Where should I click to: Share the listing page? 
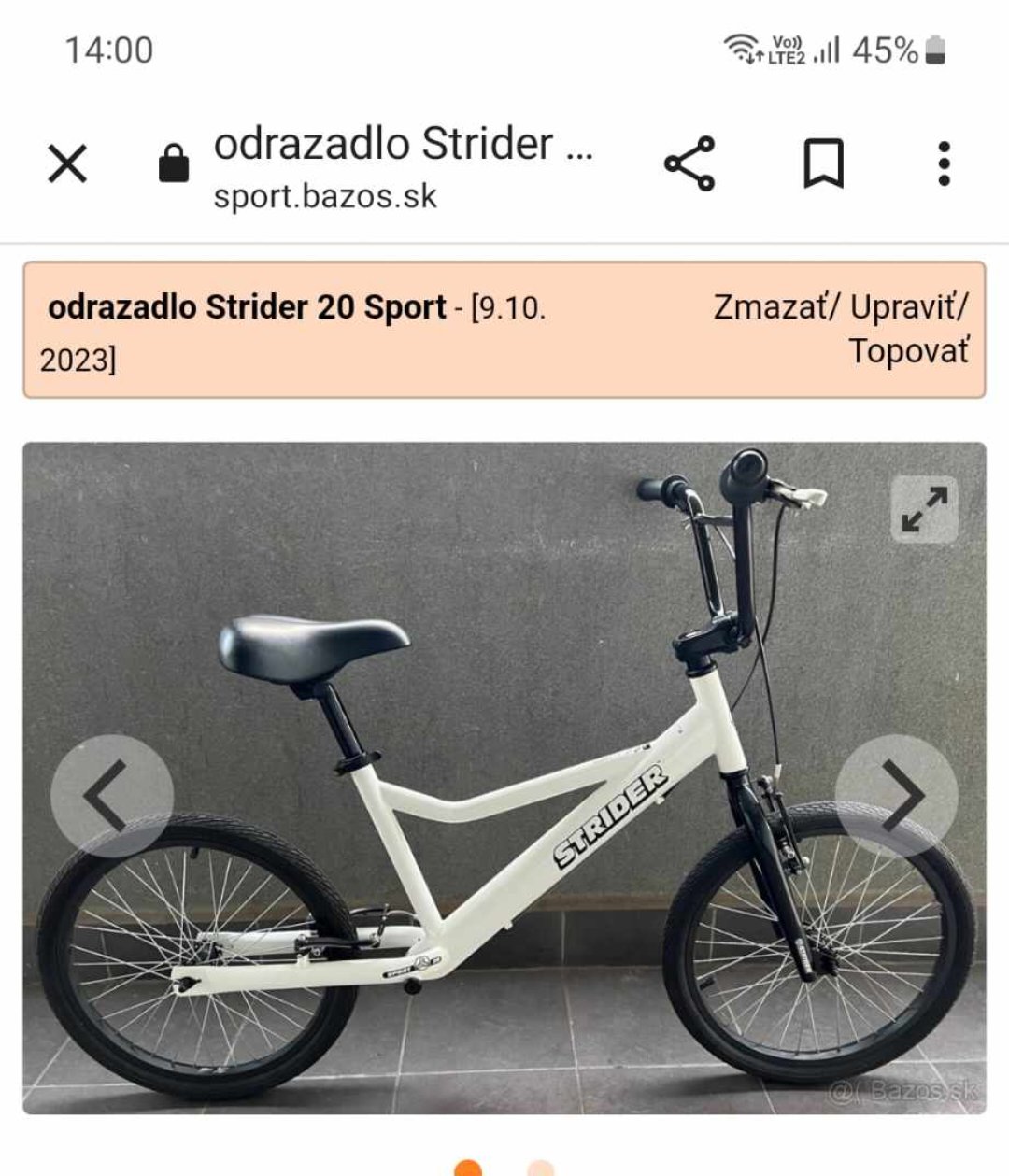[689, 164]
